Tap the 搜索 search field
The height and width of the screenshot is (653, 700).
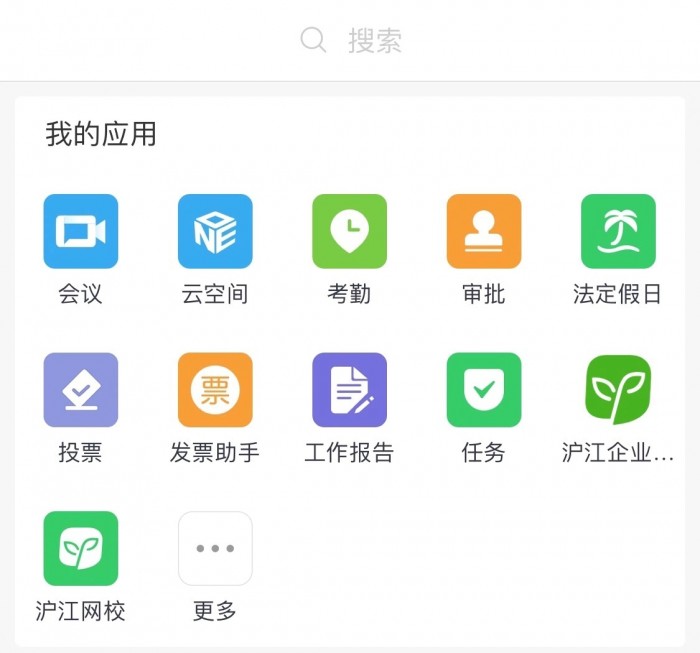click(x=352, y=41)
